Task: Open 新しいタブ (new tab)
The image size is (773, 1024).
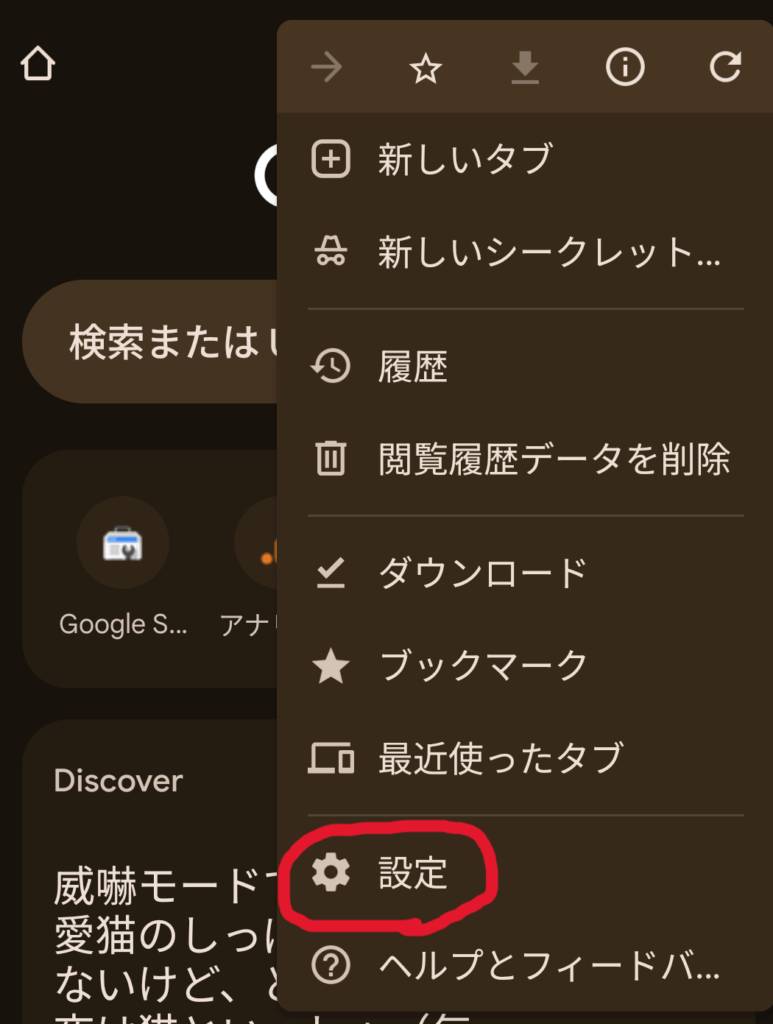Action: tap(464, 160)
